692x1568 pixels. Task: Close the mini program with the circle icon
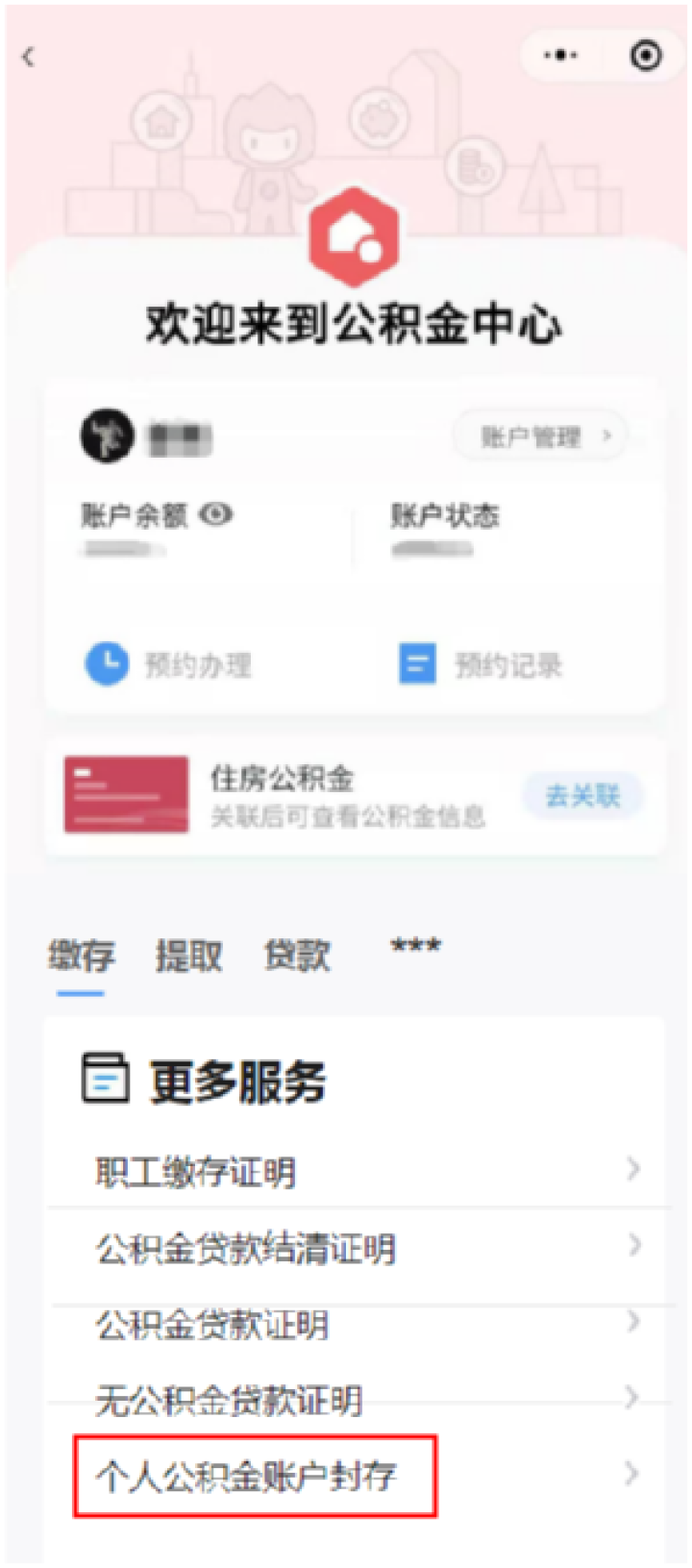click(x=646, y=56)
